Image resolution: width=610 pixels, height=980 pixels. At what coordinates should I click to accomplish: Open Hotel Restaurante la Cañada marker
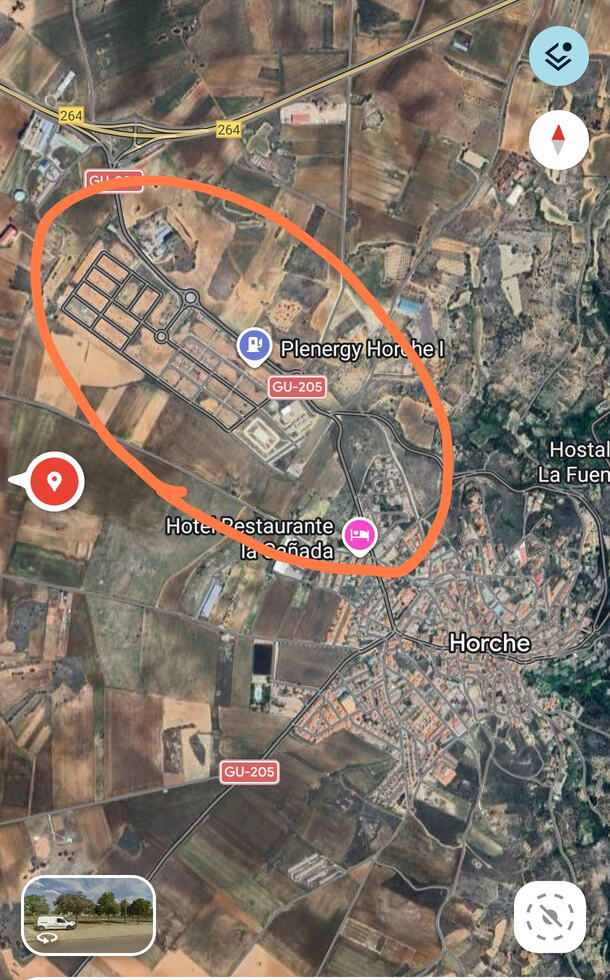[360, 536]
